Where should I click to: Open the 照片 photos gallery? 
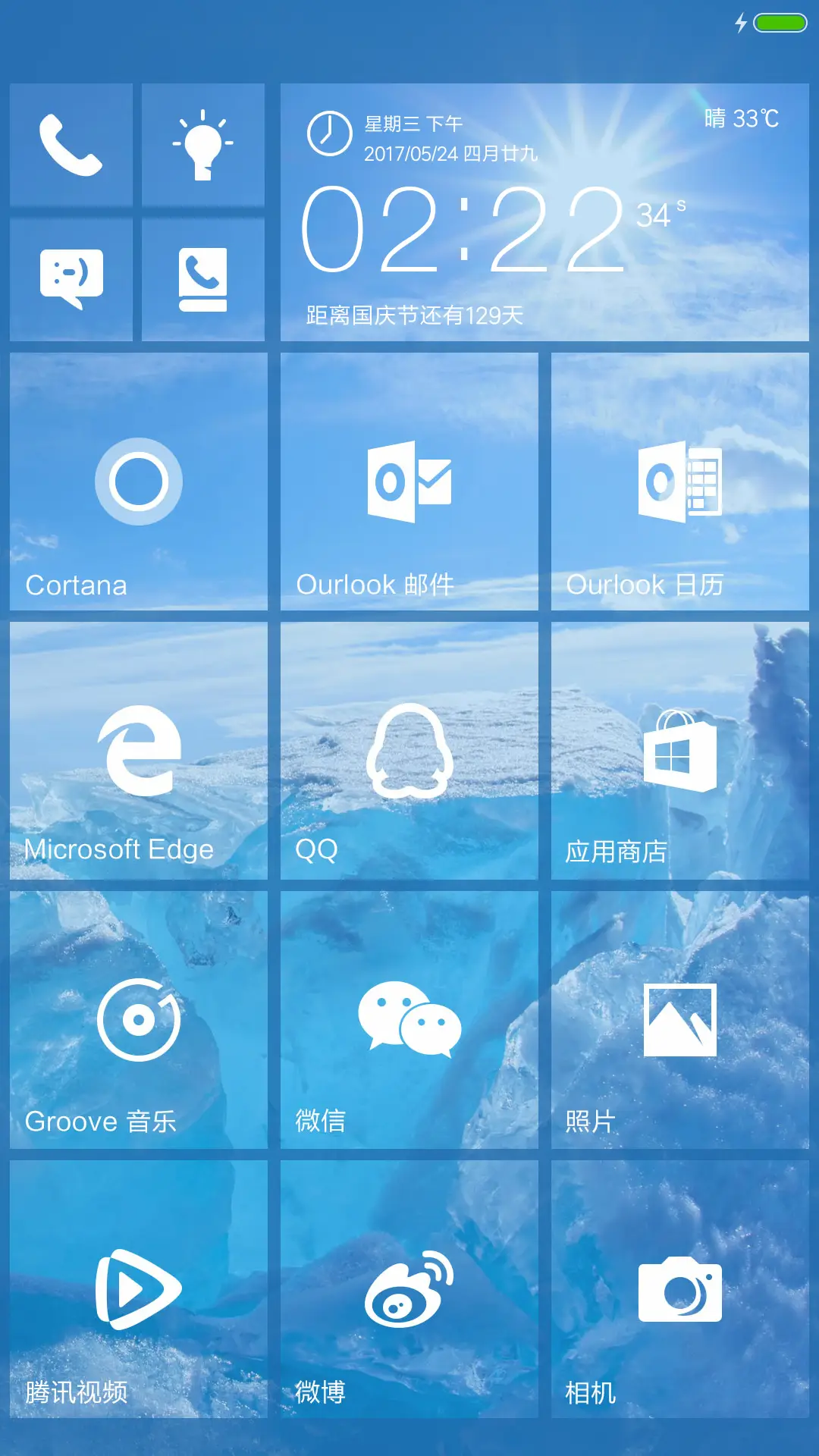click(x=679, y=1020)
